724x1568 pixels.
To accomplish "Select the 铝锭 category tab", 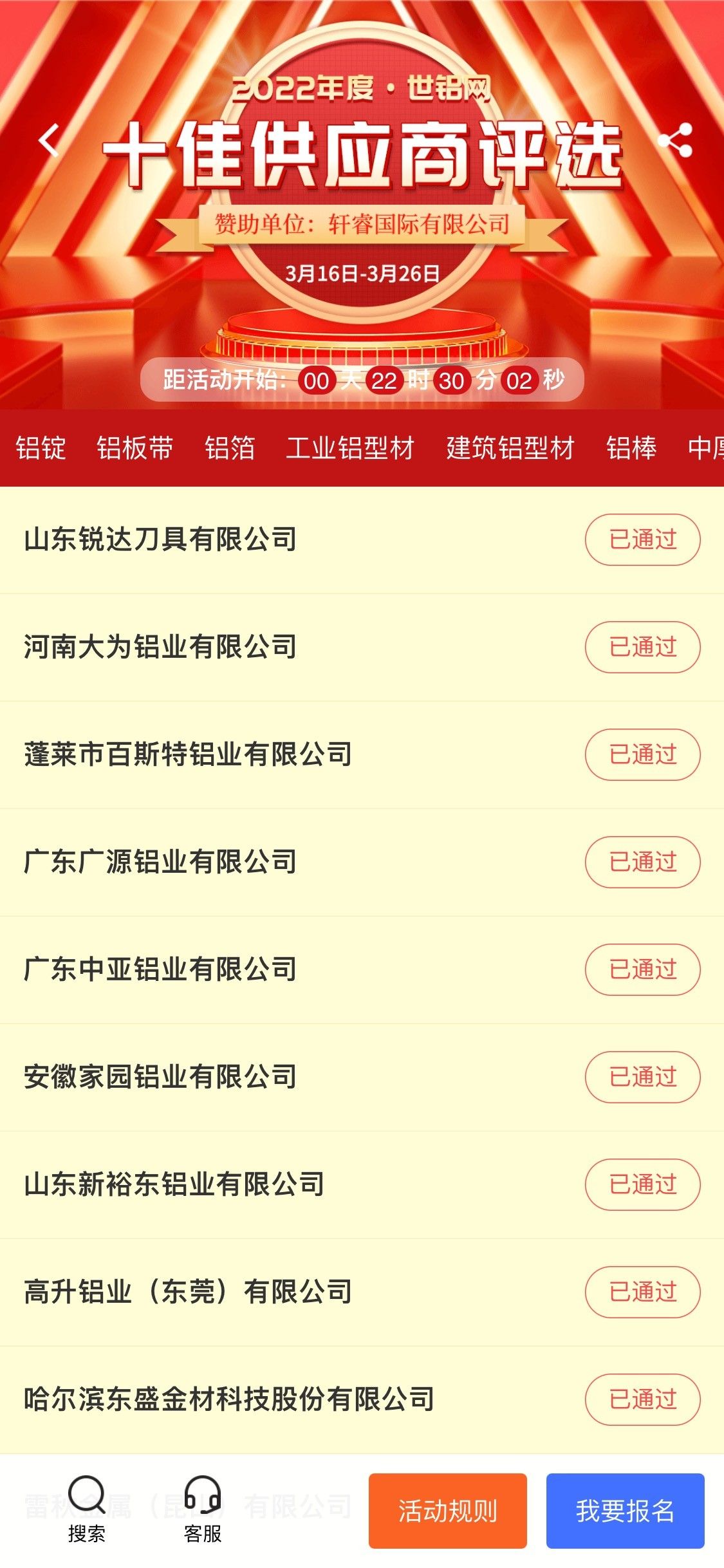I will (x=41, y=448).
